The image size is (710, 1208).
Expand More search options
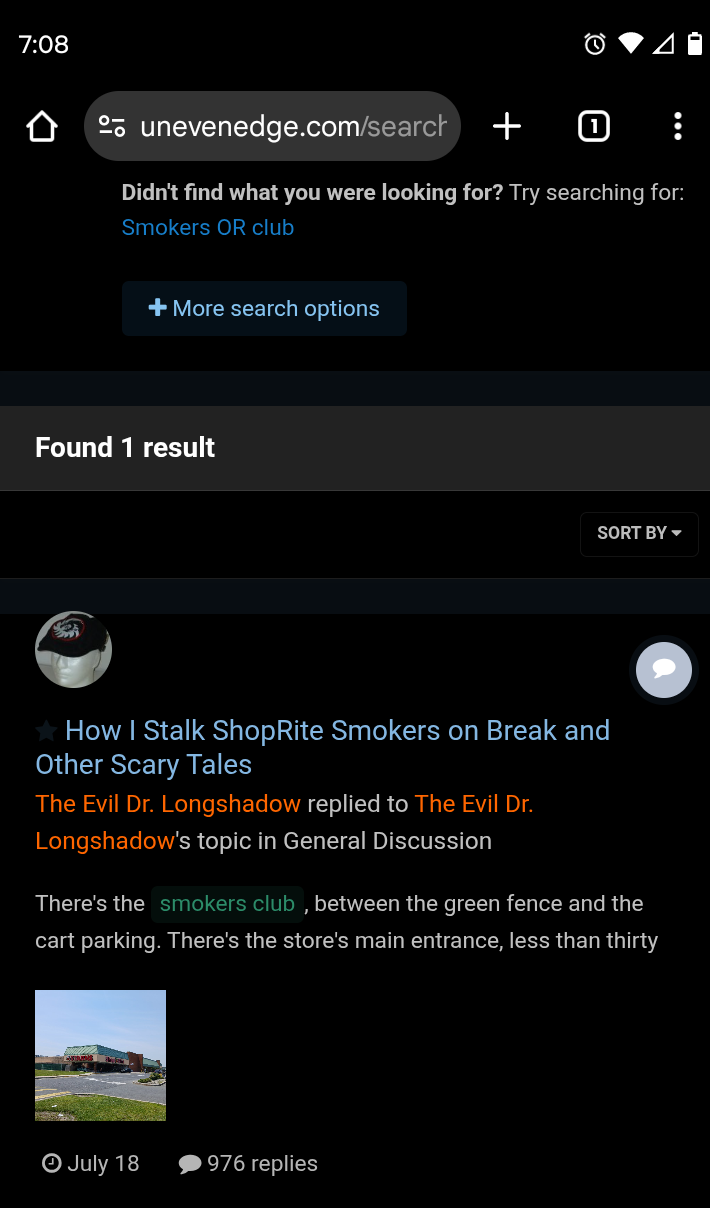[264, 308]
